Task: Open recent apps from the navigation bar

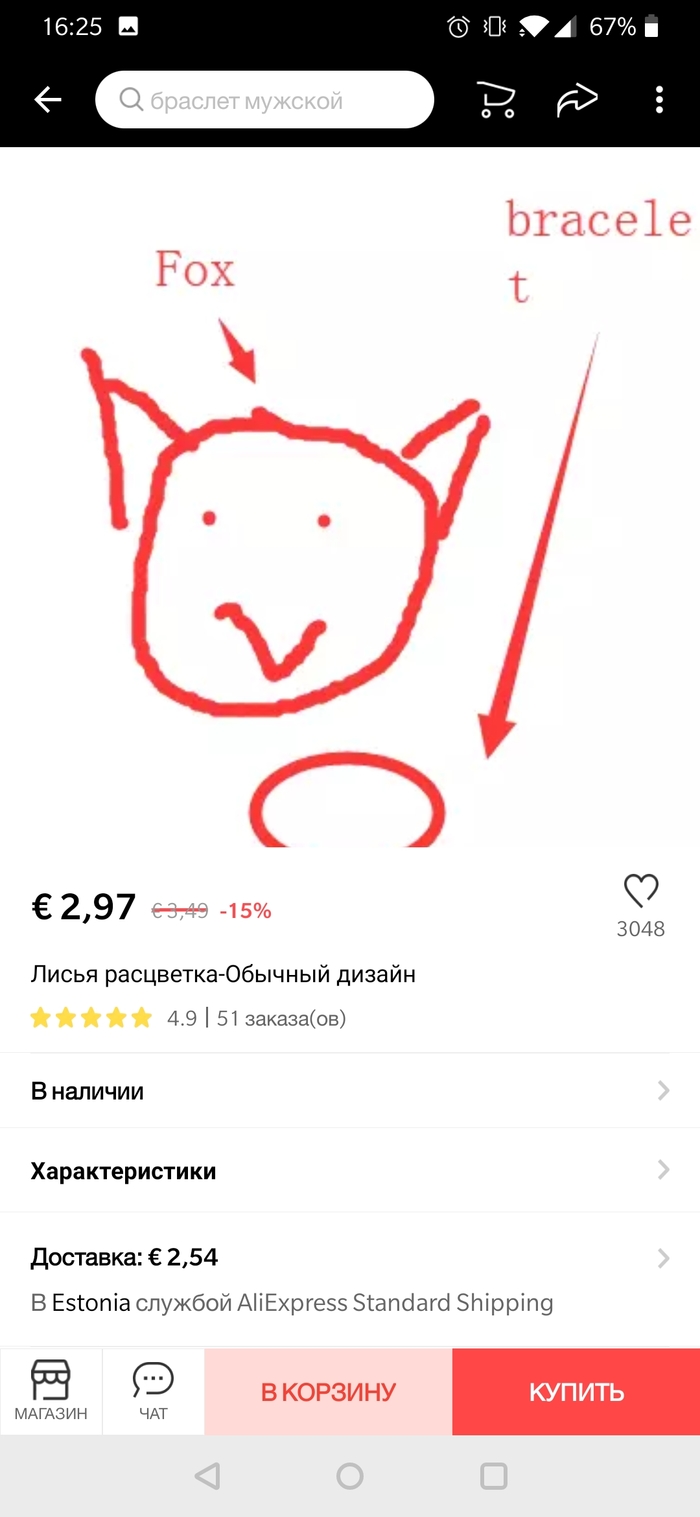Action: (x=494, y=1476)
